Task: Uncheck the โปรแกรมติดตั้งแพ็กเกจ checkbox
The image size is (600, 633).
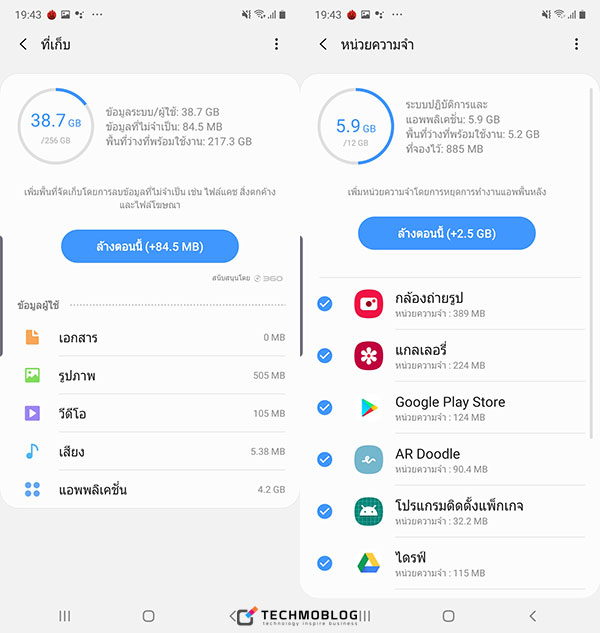Action: click(324, 511)
